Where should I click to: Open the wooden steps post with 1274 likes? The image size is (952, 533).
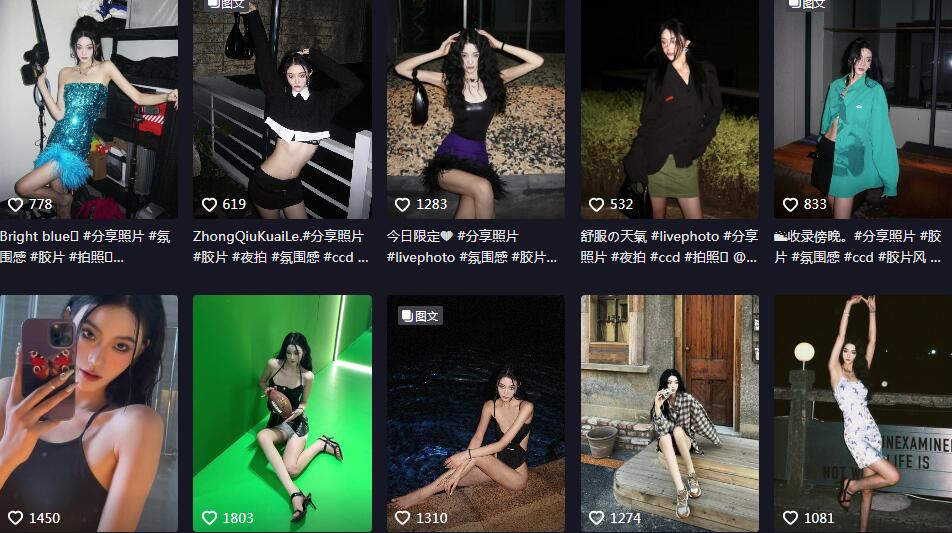669,410
